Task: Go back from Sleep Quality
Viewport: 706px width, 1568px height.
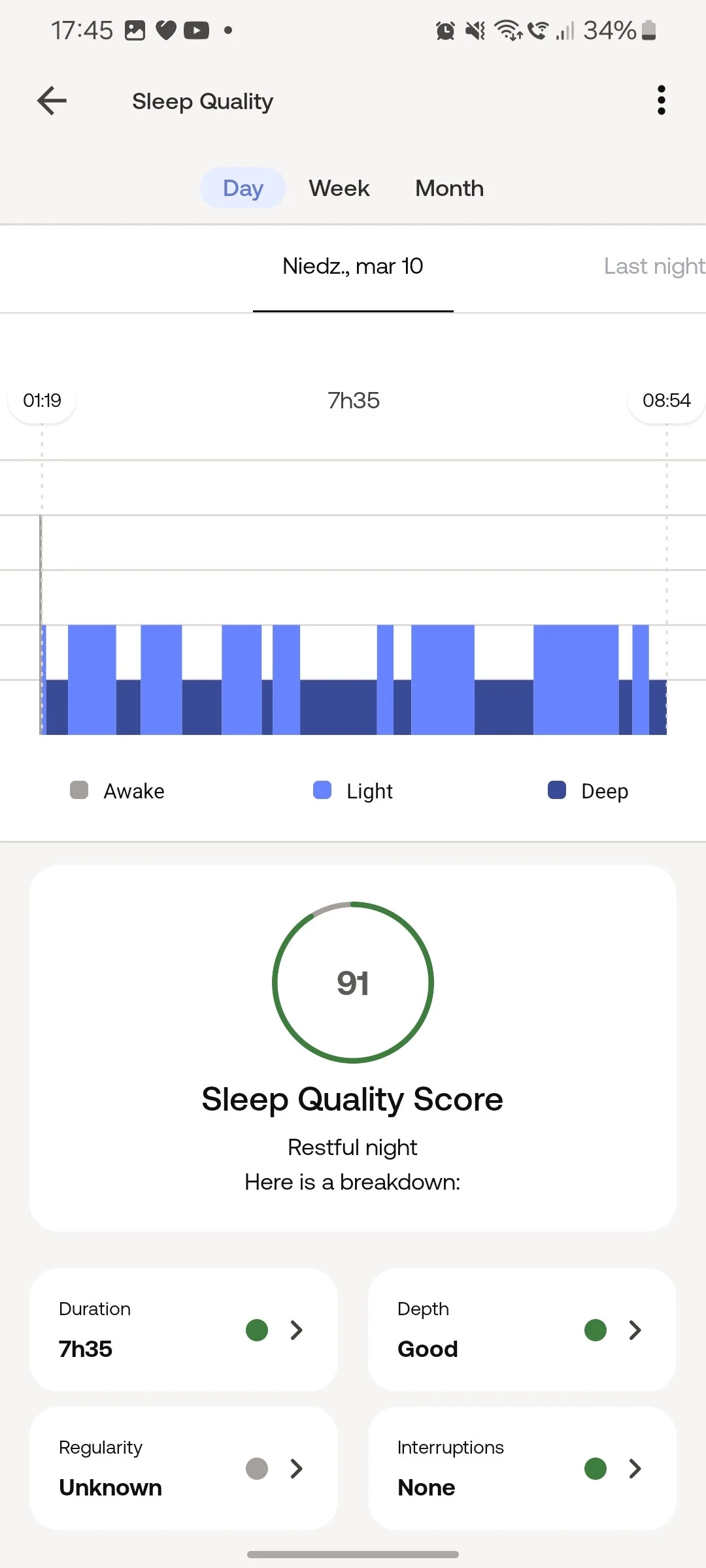Action: (52, 101)
